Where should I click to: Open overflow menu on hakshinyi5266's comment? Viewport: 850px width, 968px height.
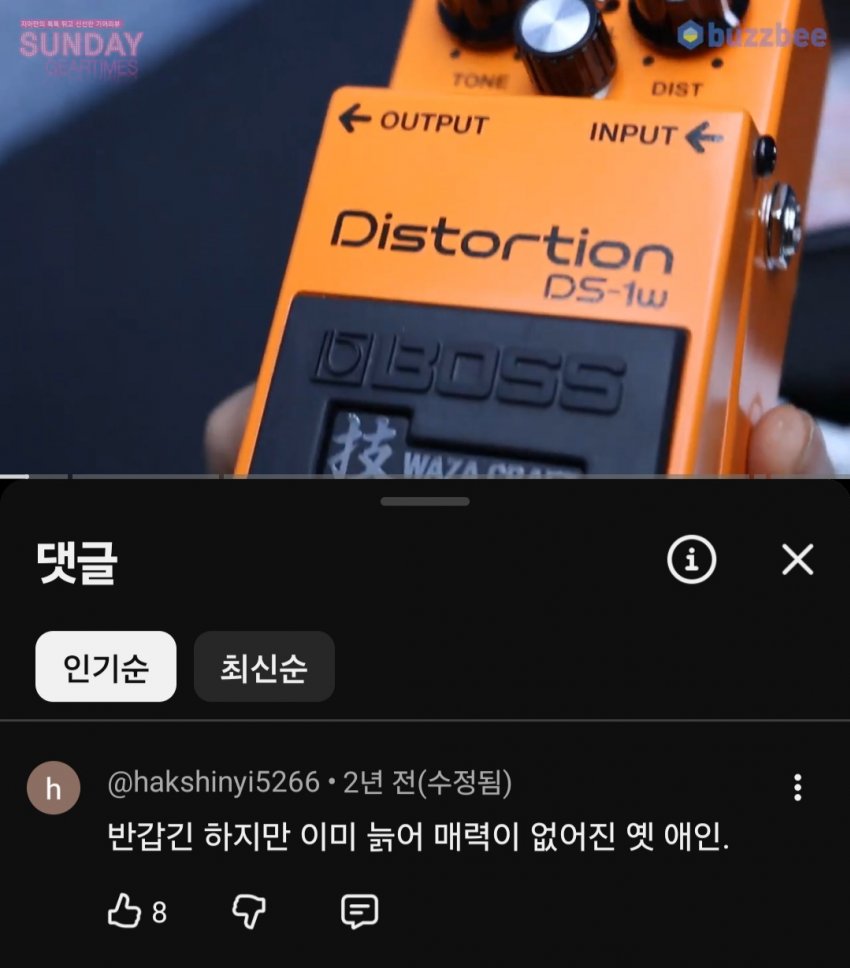pos(797,788)
